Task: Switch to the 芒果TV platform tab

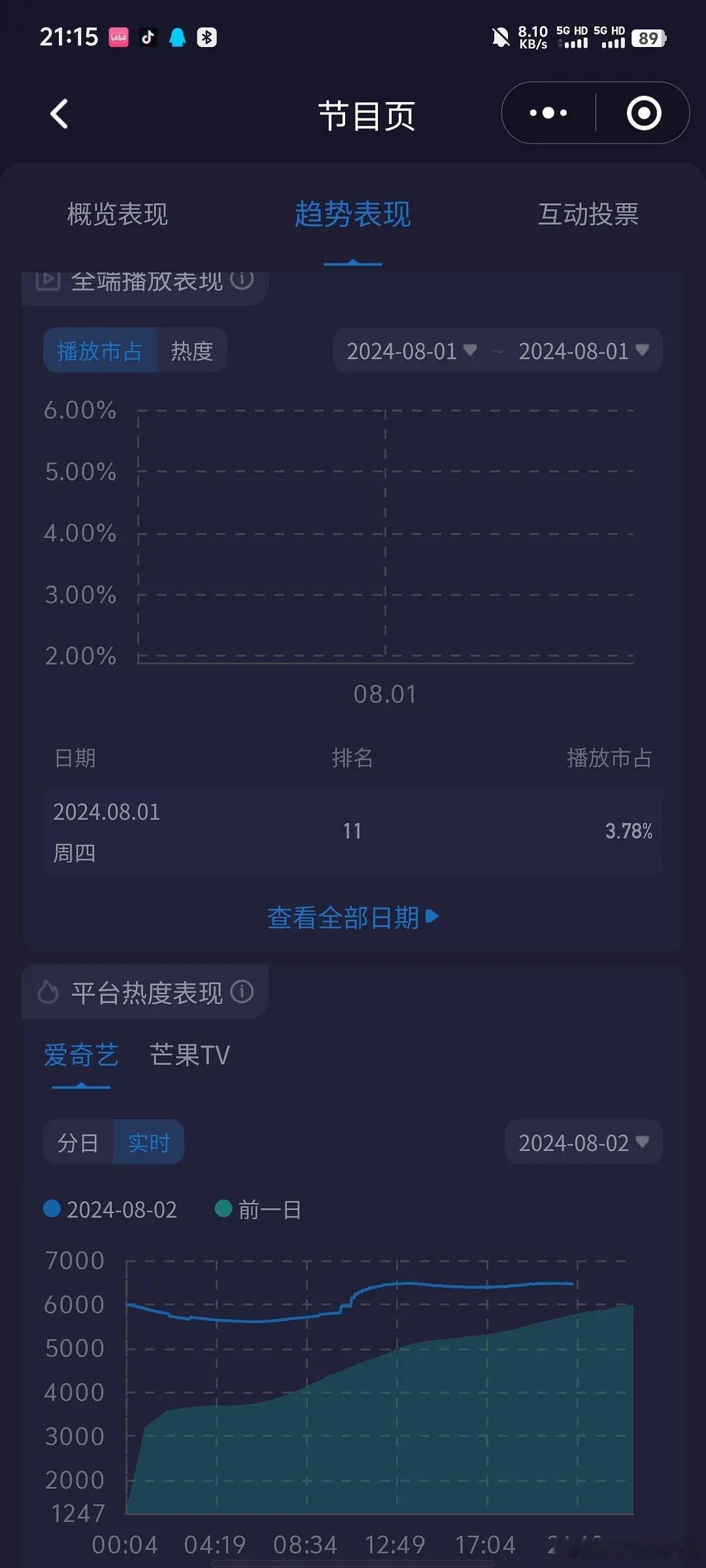Action: pos(190,1054)
